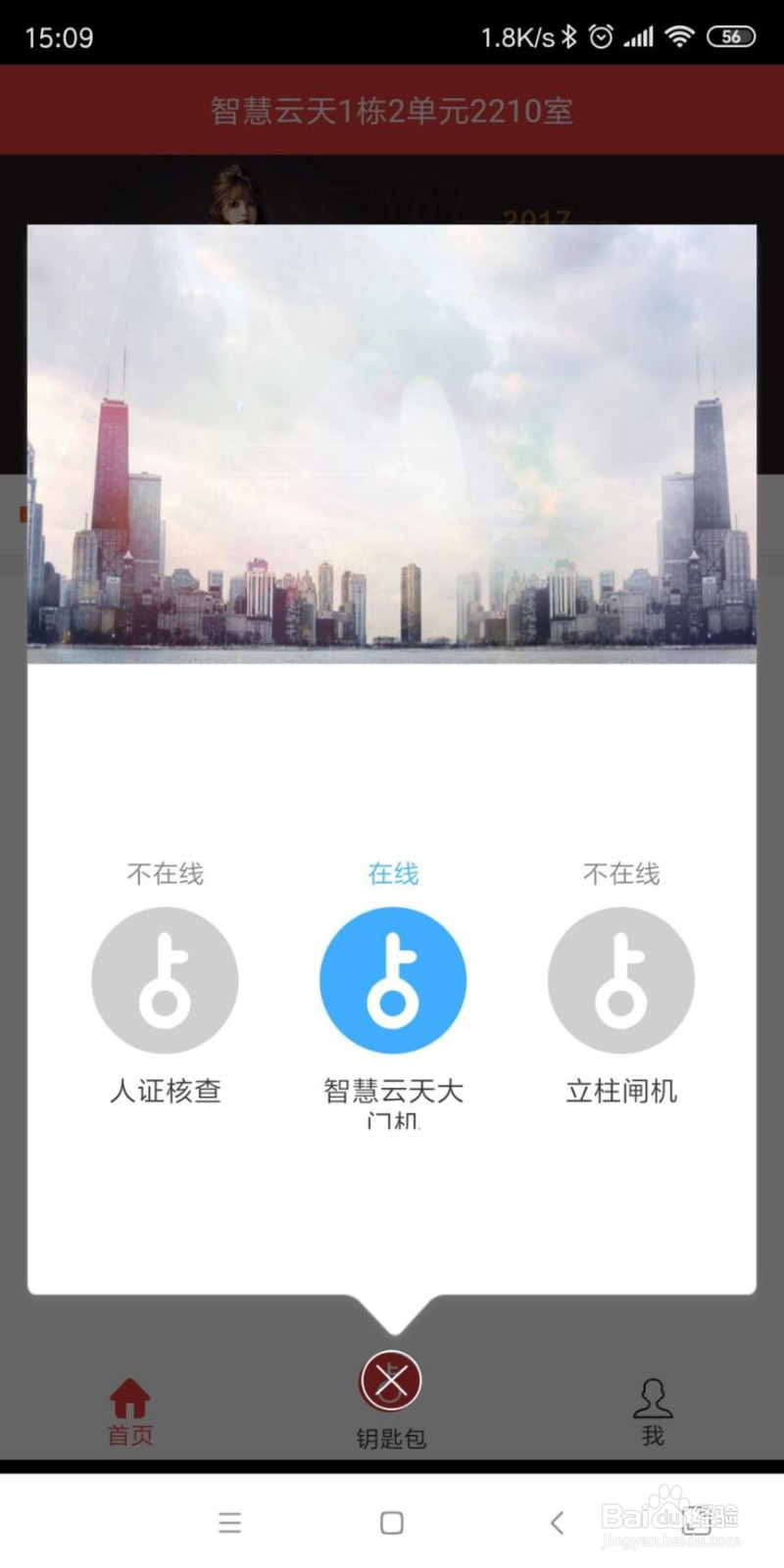Tap the blue 智慧云天大门机 key icon
This screenshot has height=1568, width=784.
click(392, 980)
